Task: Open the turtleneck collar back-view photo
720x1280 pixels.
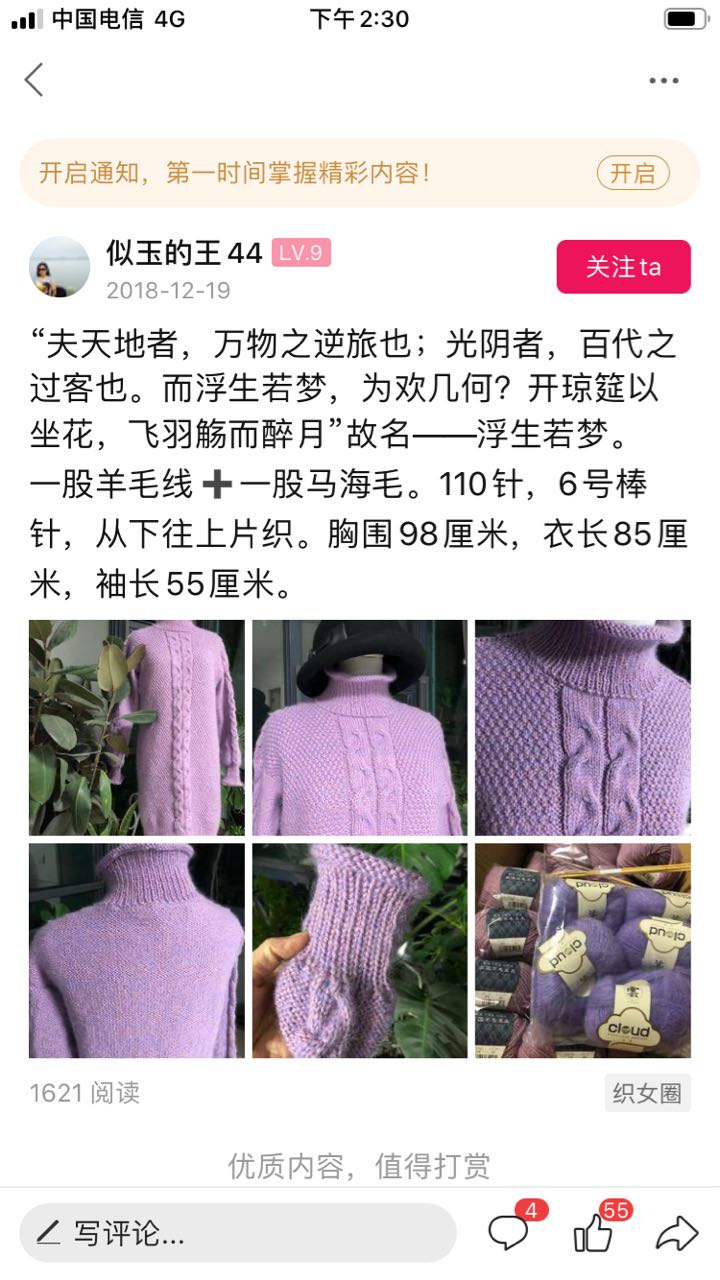Action: (137, 951)
